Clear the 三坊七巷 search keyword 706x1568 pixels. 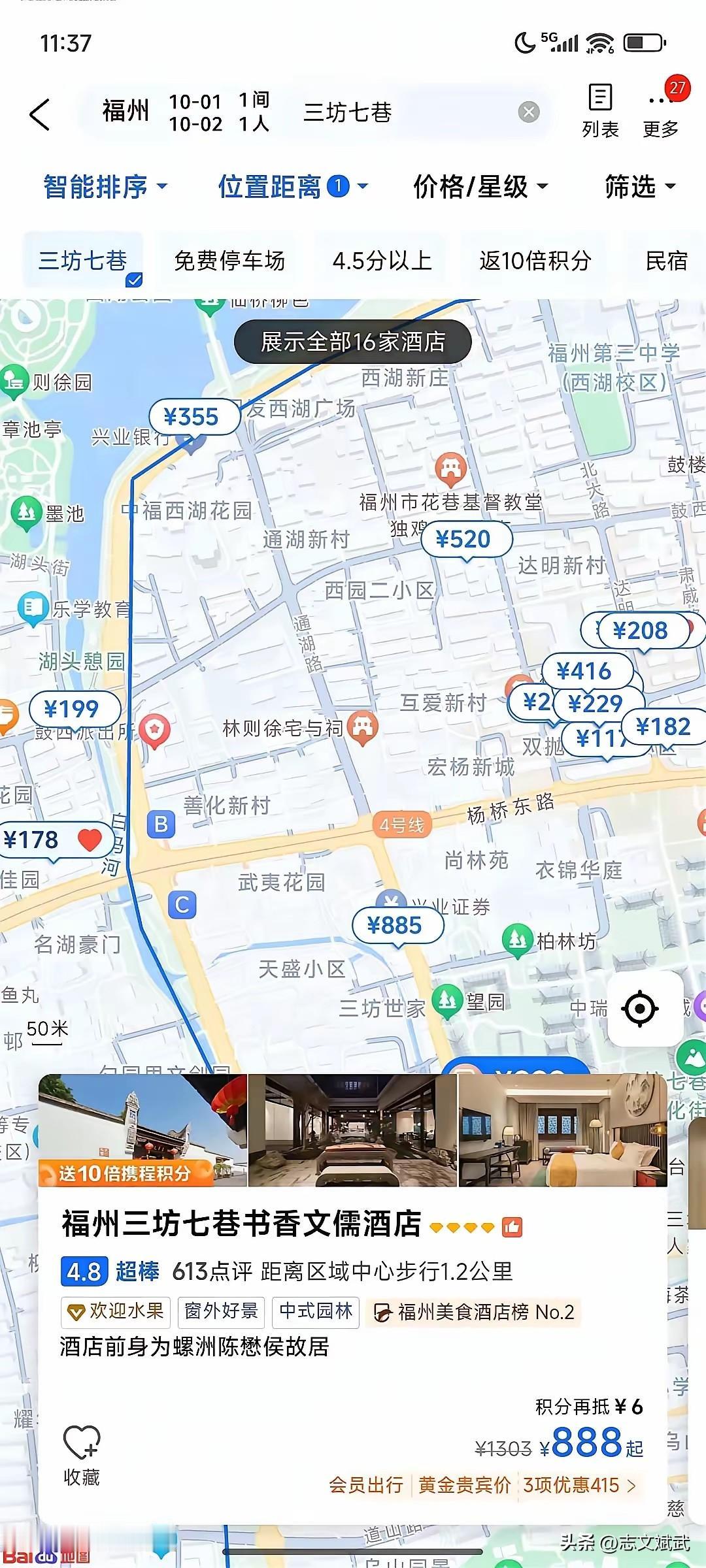coord(528,112)
